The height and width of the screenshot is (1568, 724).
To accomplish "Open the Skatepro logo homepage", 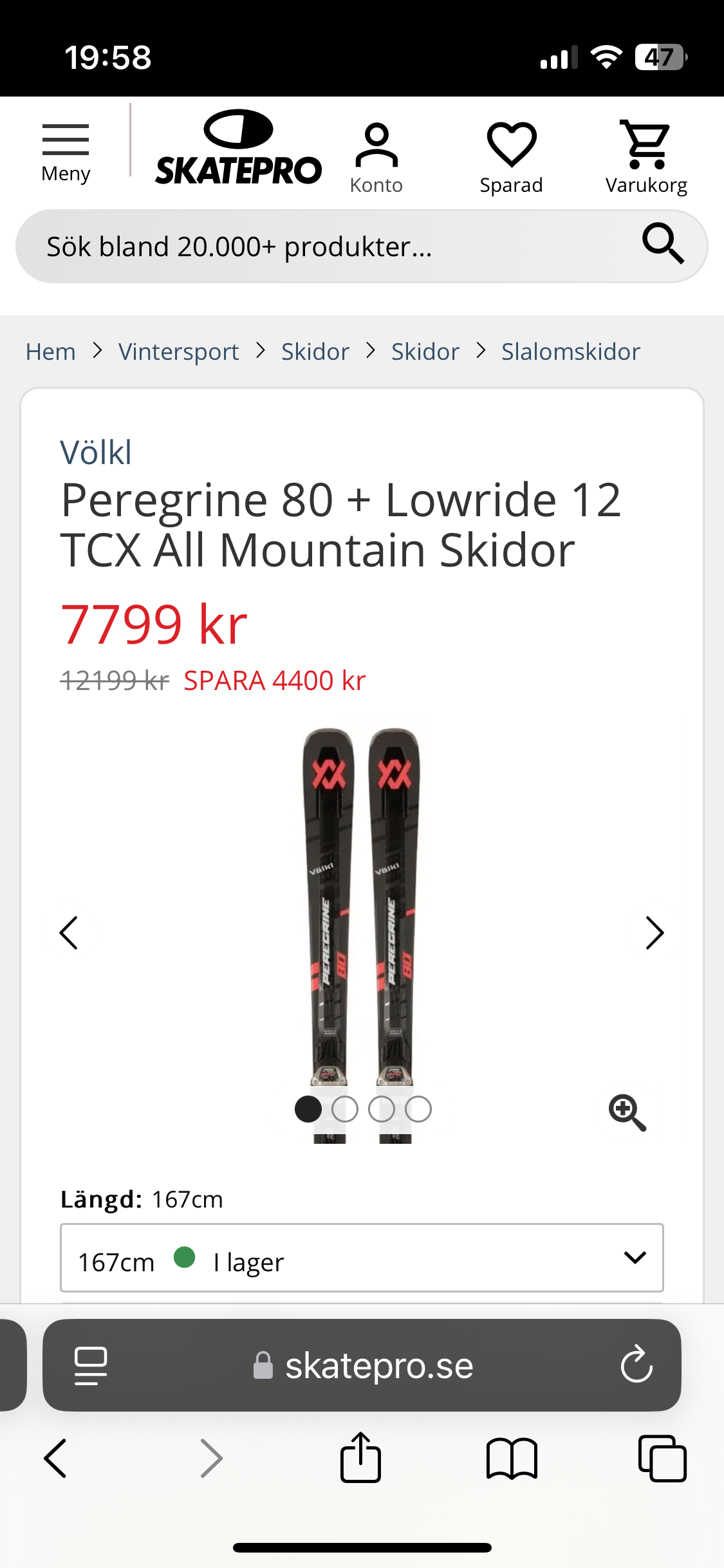I will pyautogui.click(x=238, y=149).
